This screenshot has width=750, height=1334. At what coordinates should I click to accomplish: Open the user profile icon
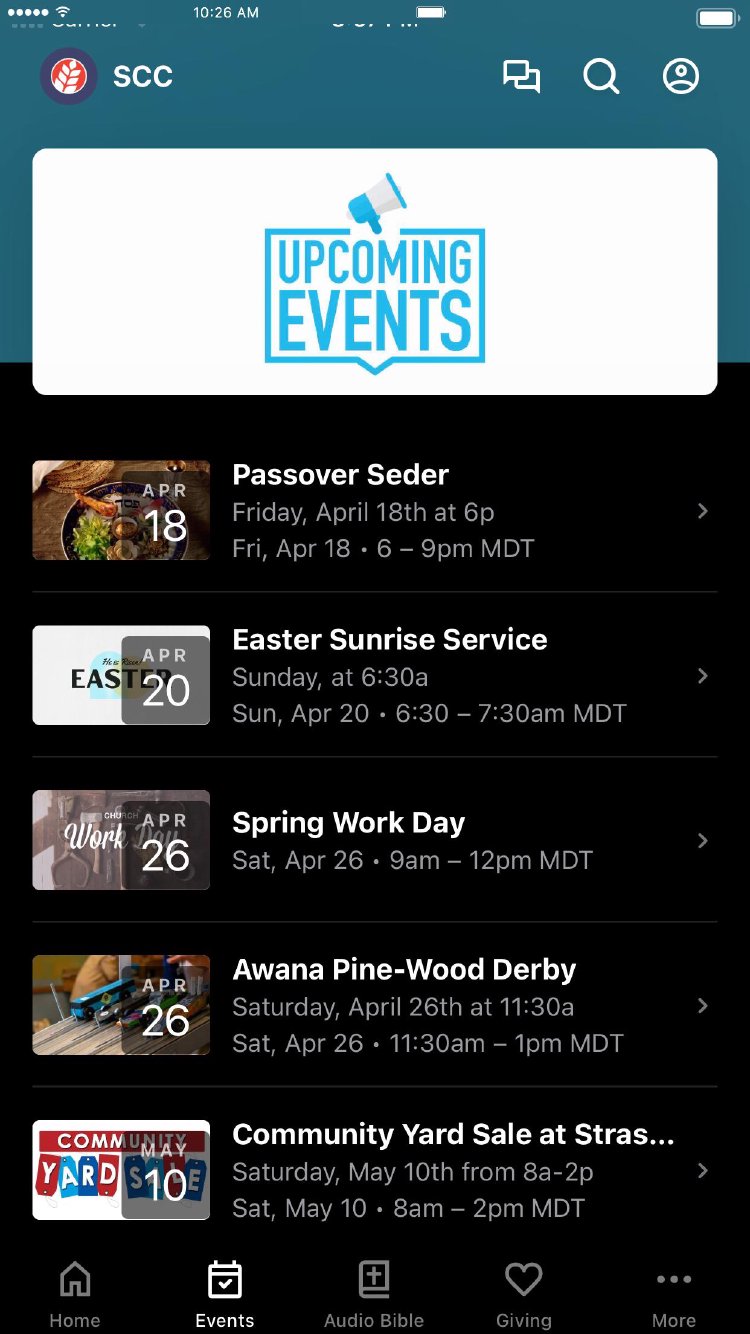point(681,77)
